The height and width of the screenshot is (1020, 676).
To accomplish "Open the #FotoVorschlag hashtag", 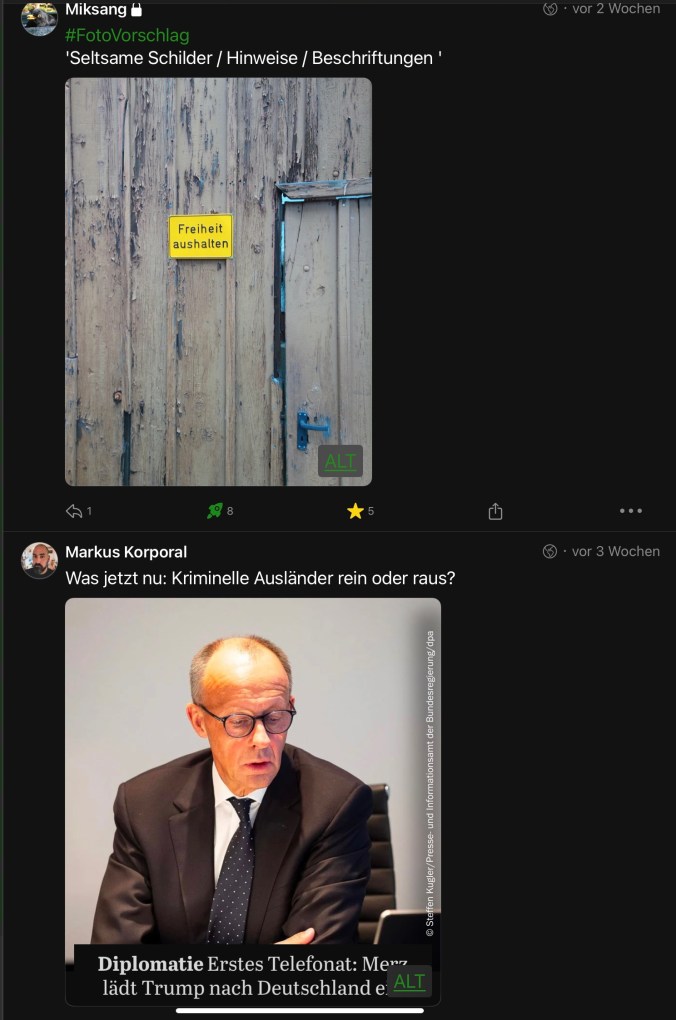I will click(x=127, y=35).
